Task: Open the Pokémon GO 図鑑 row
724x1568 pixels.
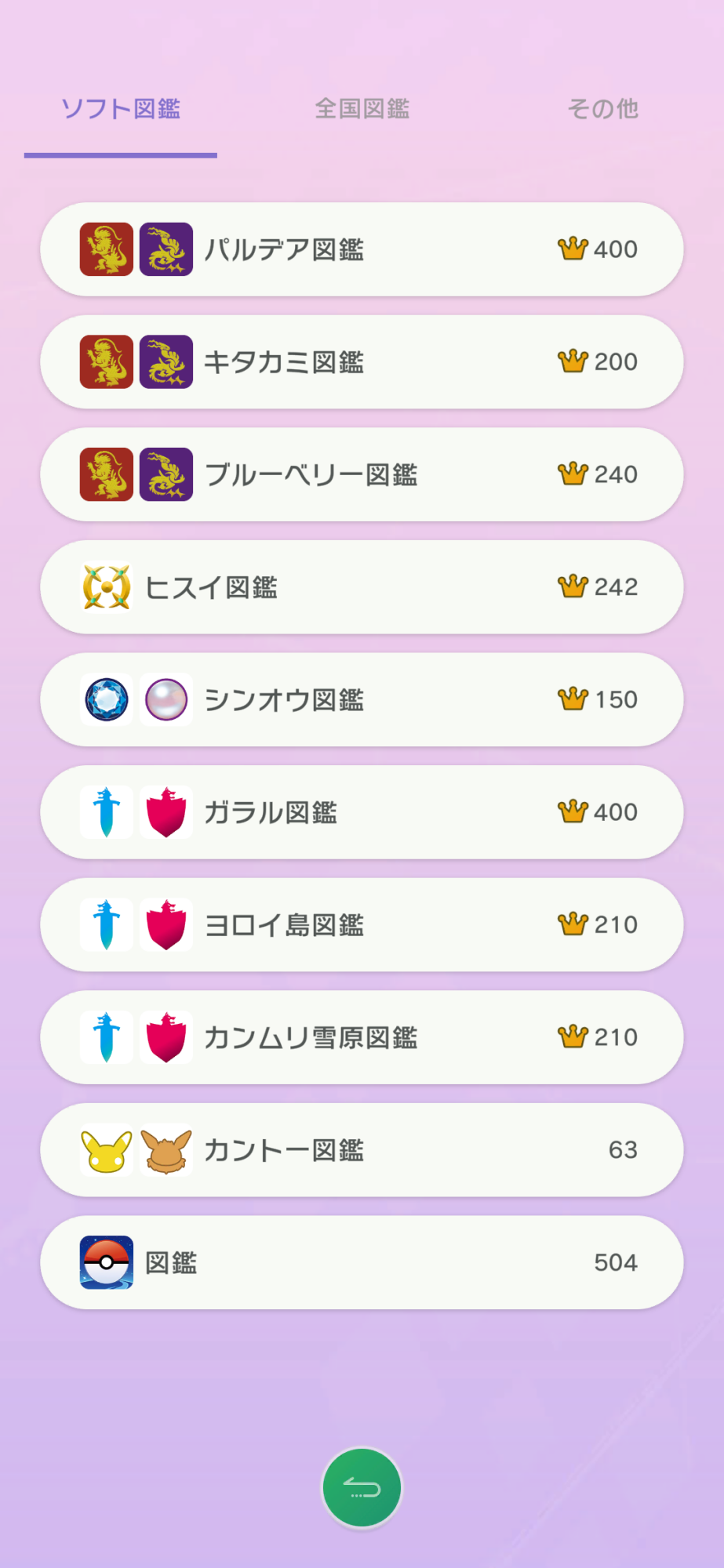Action: 362,1262
